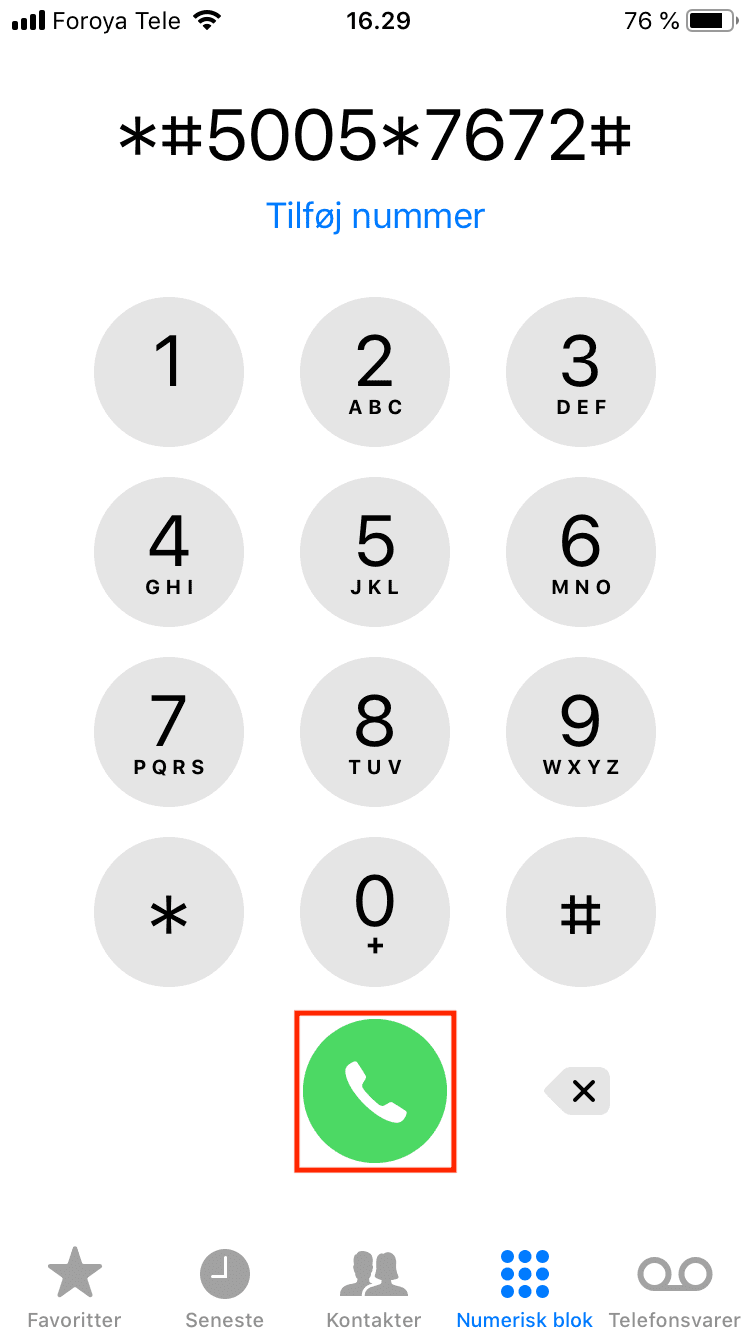Viewport: 750px width, 1334px height.
Task: Tap the hash key on keypad
Action: point(581,912)
